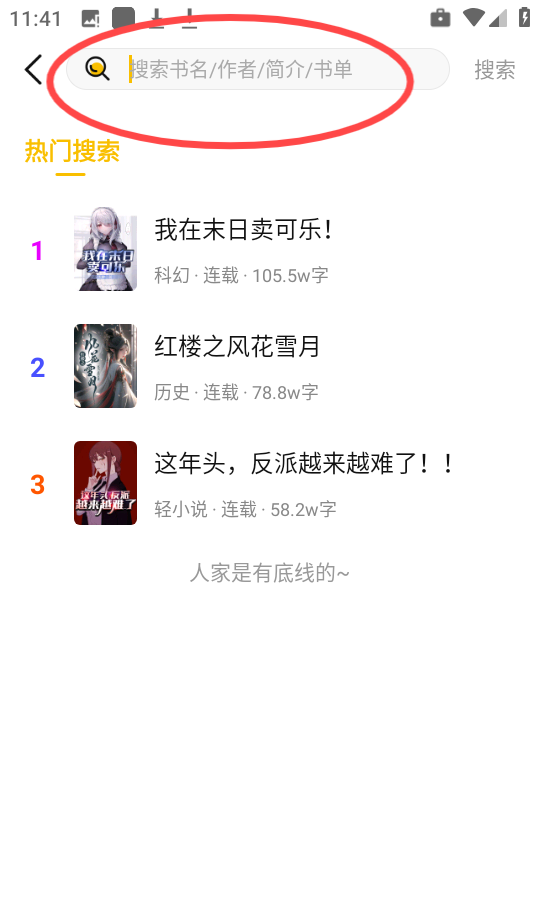Tap the 搜索 button
This screenshot has width=540, height=920.
tap(494, 70)
